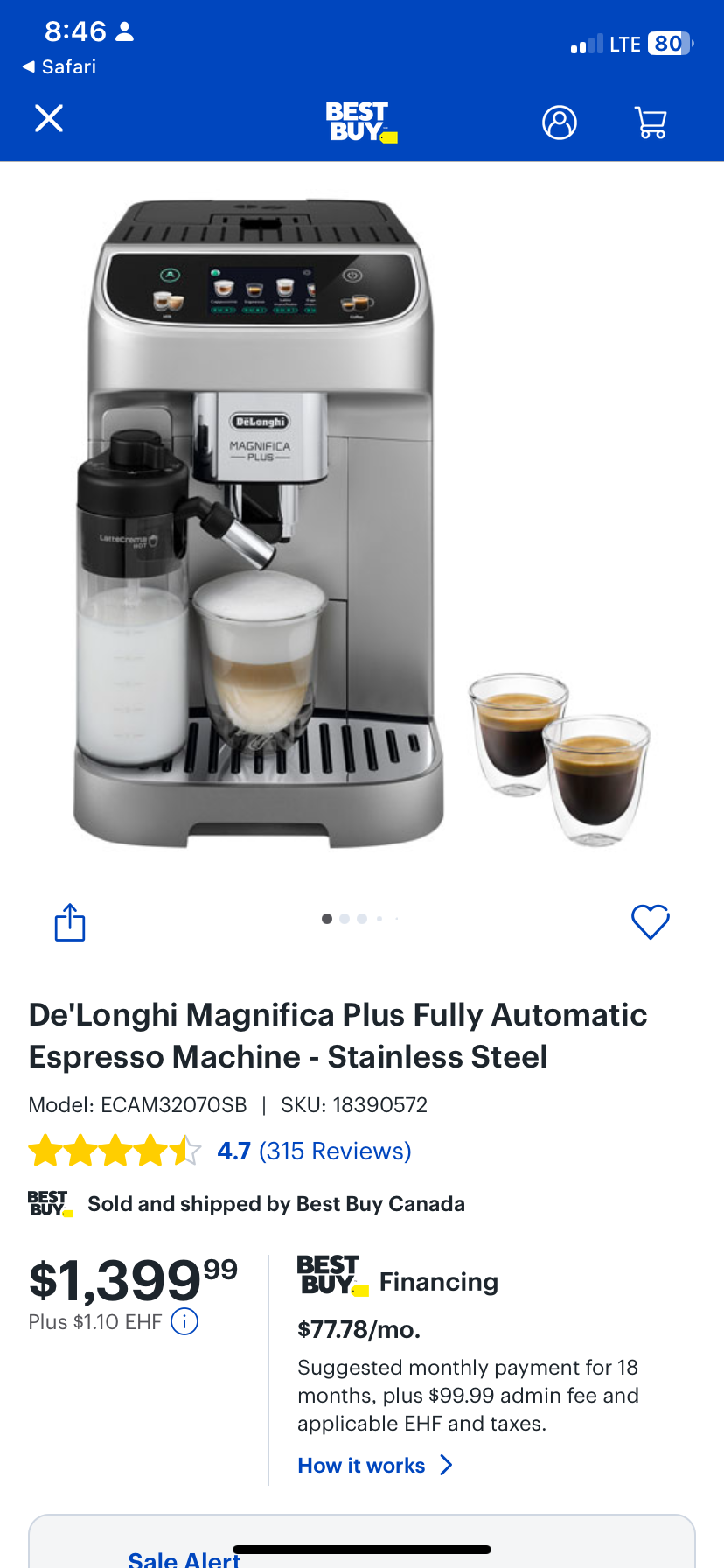Open the shopping cart
Screen dimensions: 724x1568
pyautogui.click(x=651, y=122)
